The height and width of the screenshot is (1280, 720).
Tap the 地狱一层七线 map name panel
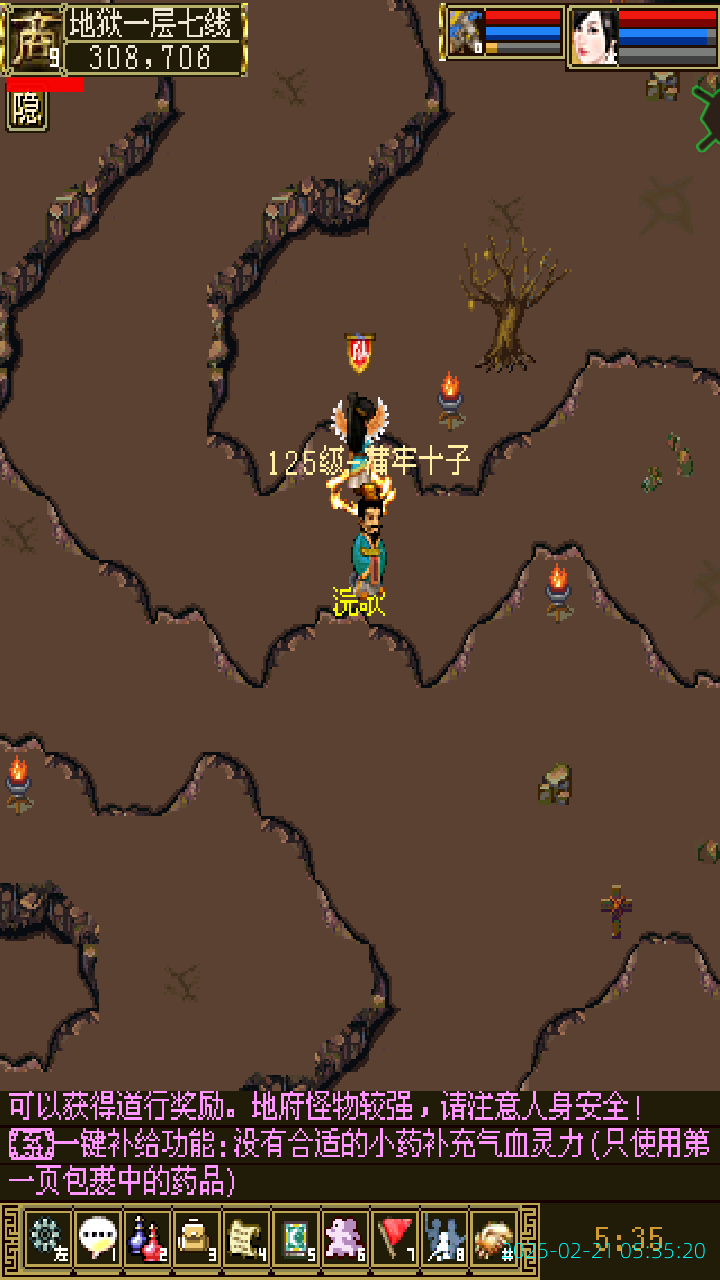pyautogui.click(x=155, y=23)
